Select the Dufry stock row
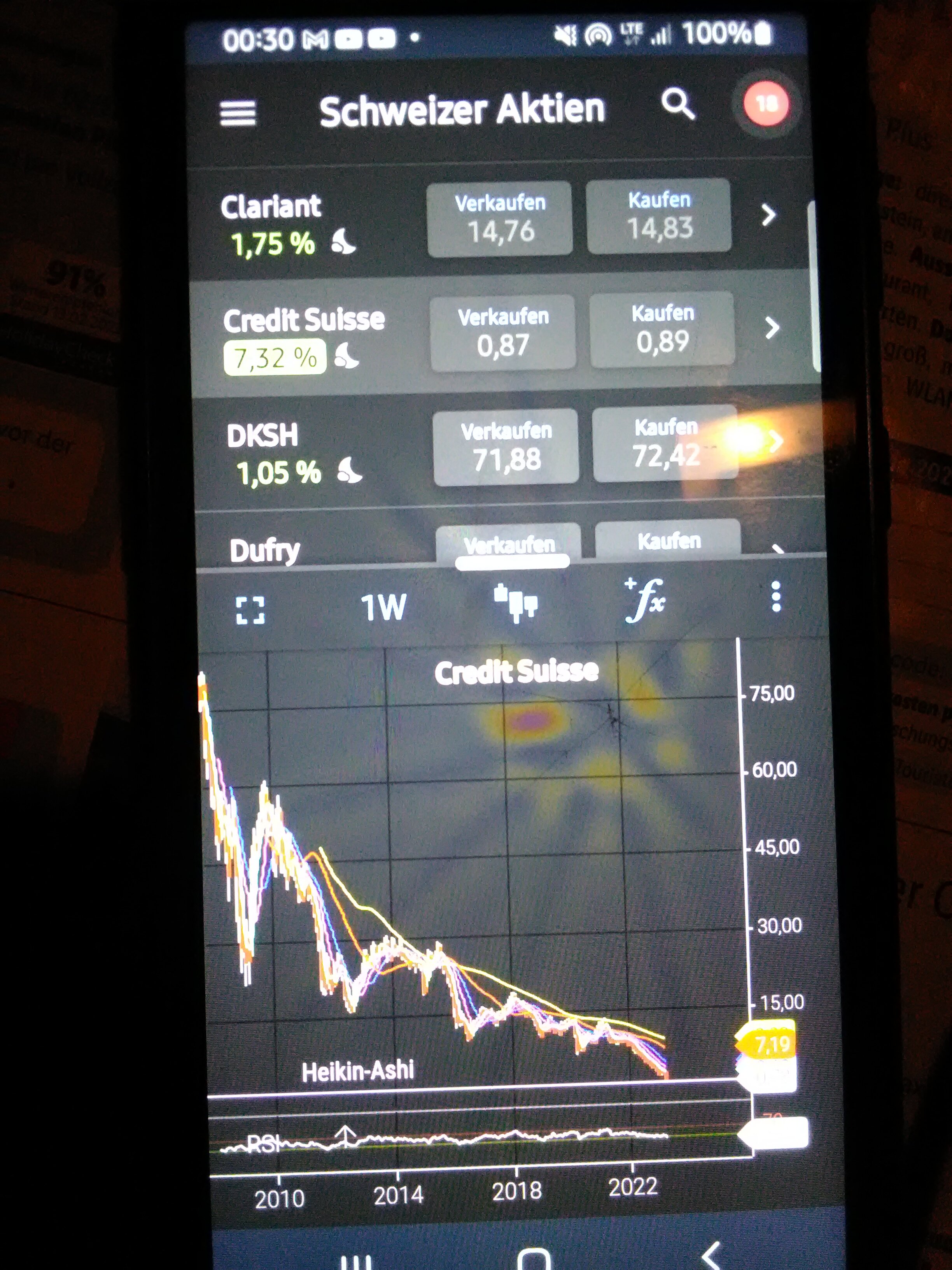 coord(265,550)
